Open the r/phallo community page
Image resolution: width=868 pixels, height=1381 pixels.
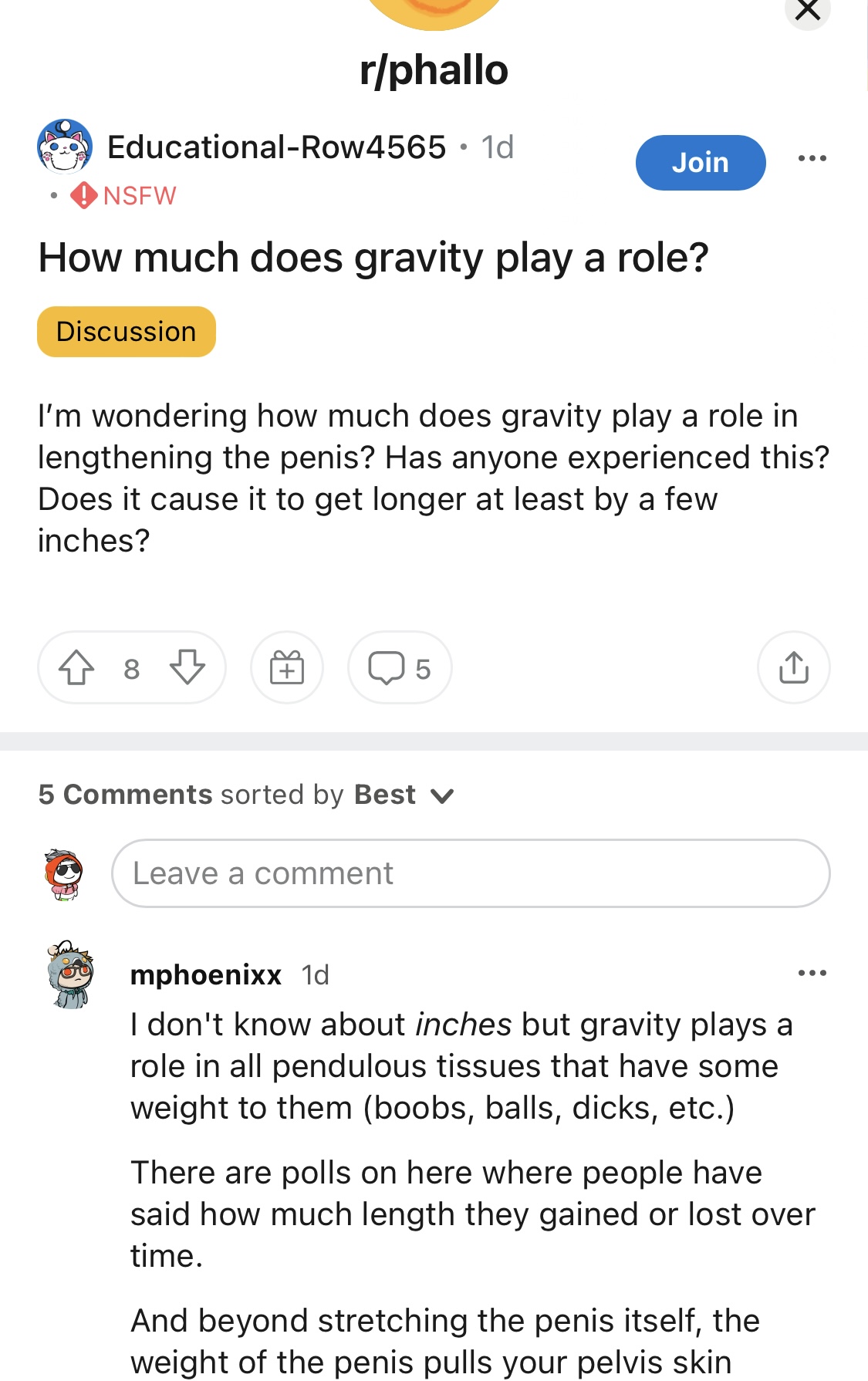[434, 70]
